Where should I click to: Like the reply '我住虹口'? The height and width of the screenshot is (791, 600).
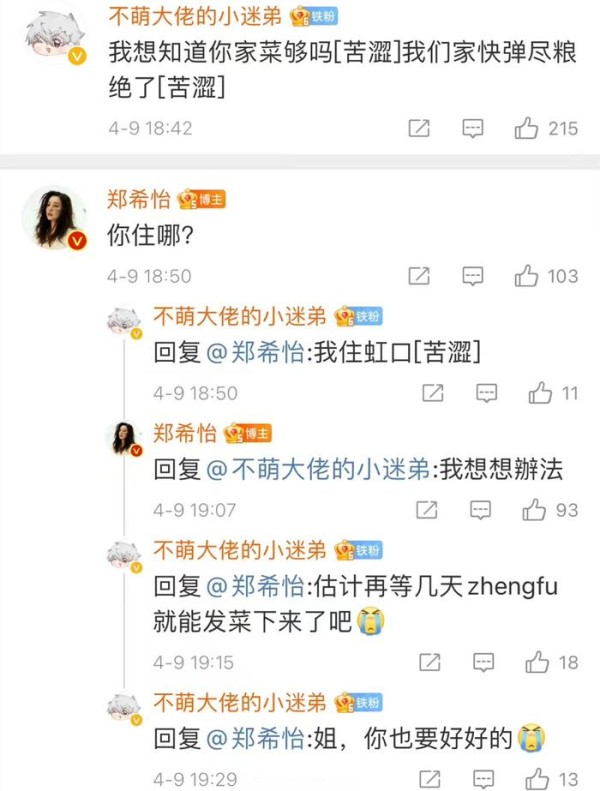541,393
